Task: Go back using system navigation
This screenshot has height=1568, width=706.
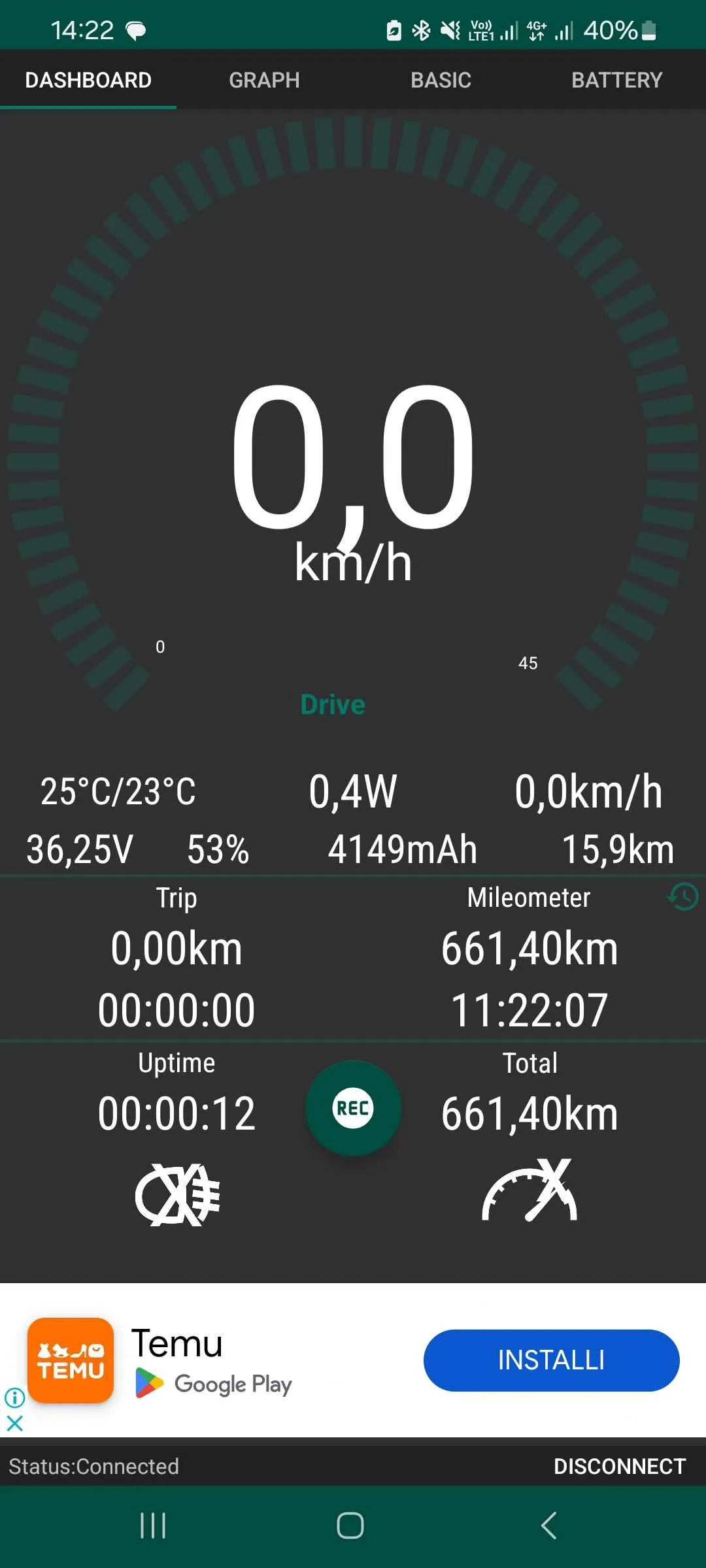Action: tap(549, 1526)
